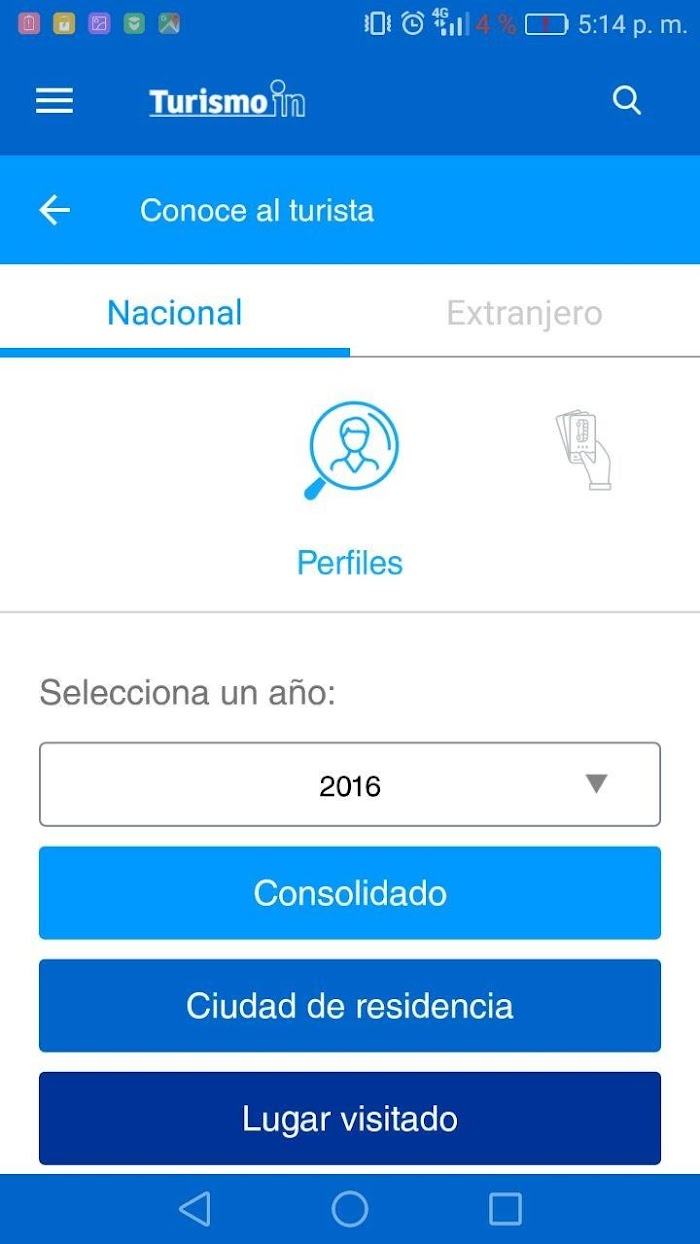This screenshot has width=700, height=1244.
Task: Select the Perfiles category icon
Action: tap(352, 450)
